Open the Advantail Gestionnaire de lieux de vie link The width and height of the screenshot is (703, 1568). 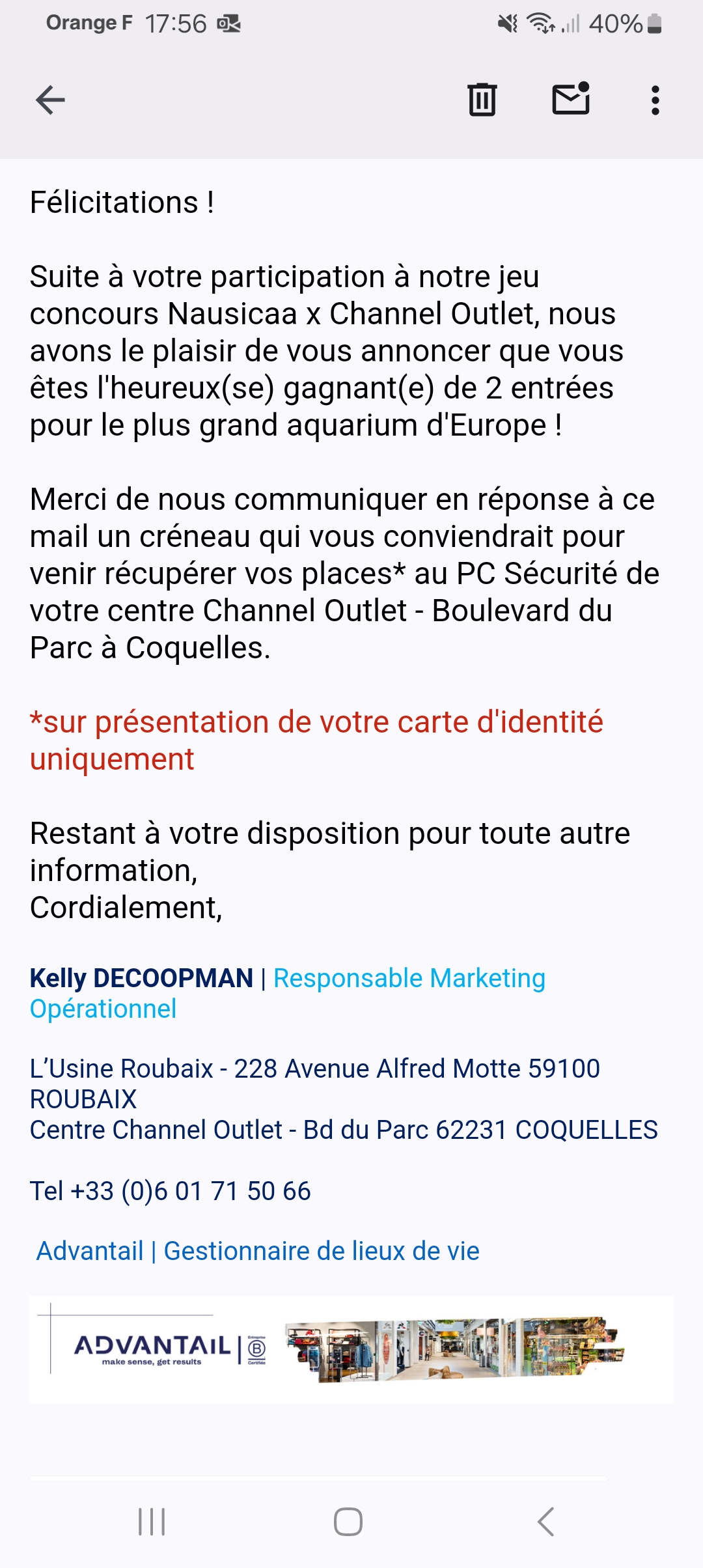[x=258, y=1251]
